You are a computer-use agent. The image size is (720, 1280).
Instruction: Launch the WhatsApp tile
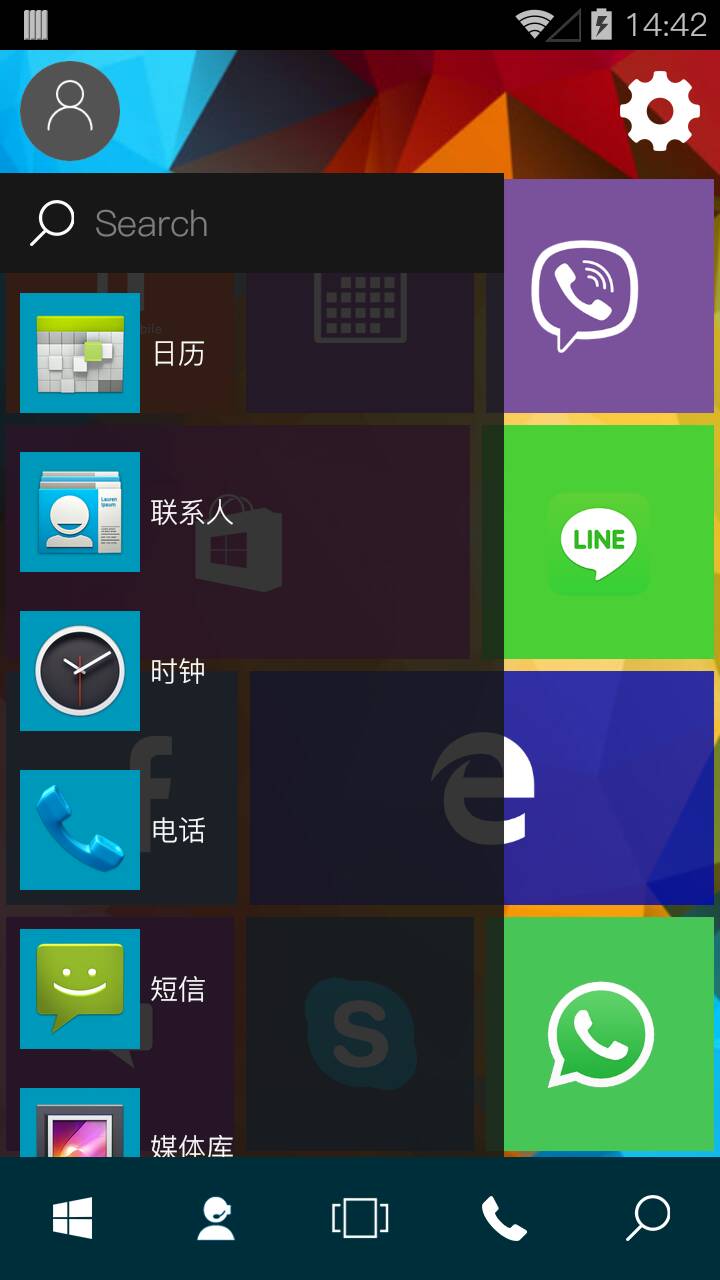pos(609,1034)
